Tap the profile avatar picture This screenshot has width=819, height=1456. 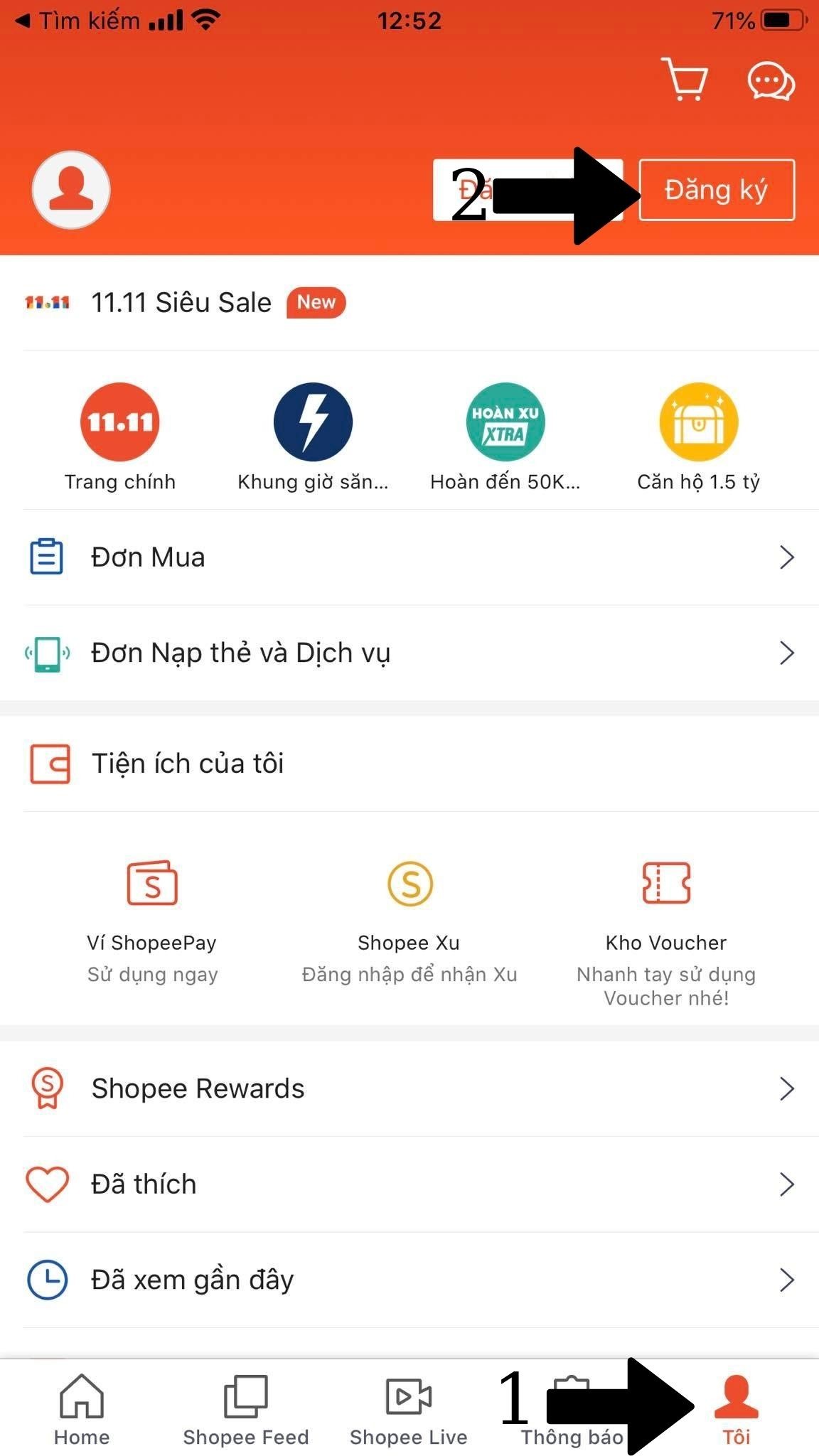coord(70,189)
